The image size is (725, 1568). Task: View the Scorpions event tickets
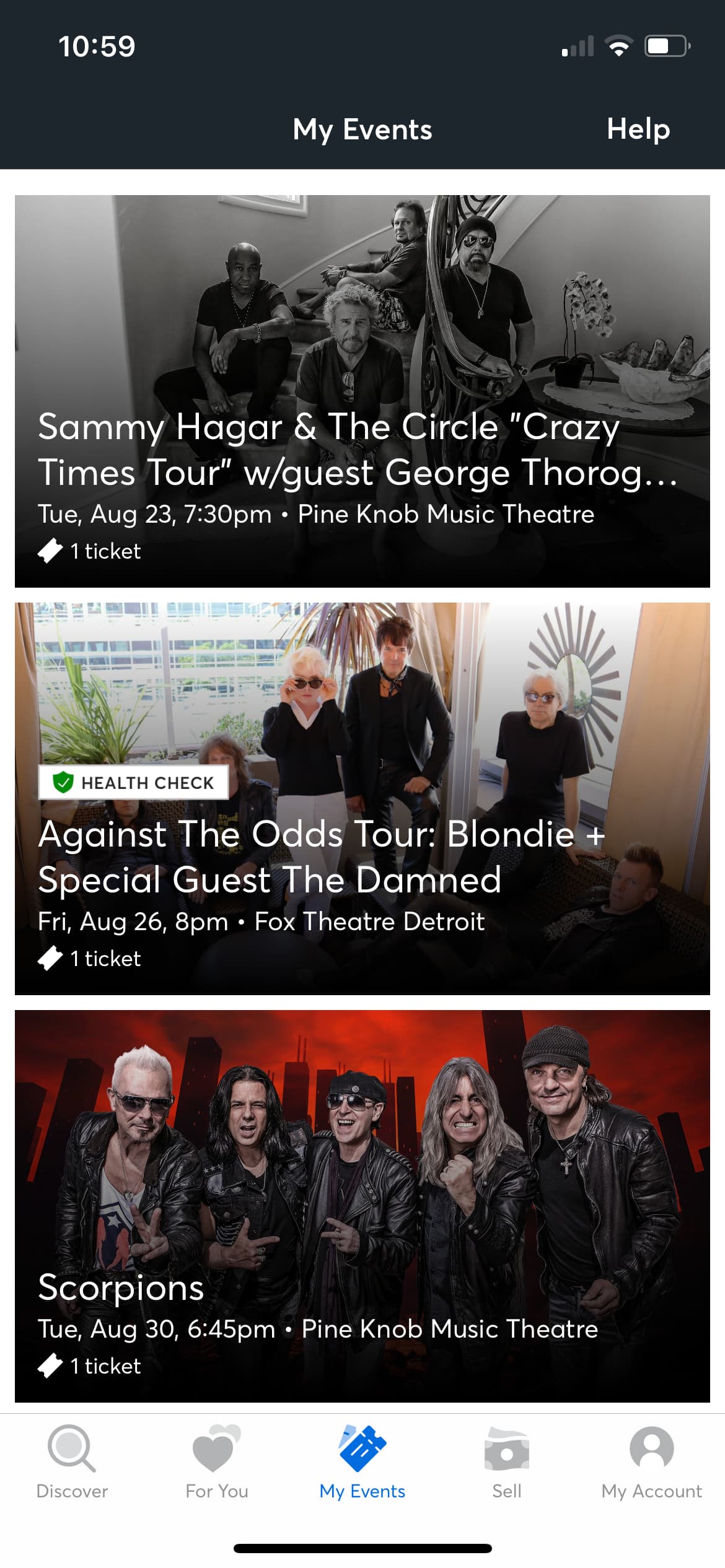[x=362, y=1206]
